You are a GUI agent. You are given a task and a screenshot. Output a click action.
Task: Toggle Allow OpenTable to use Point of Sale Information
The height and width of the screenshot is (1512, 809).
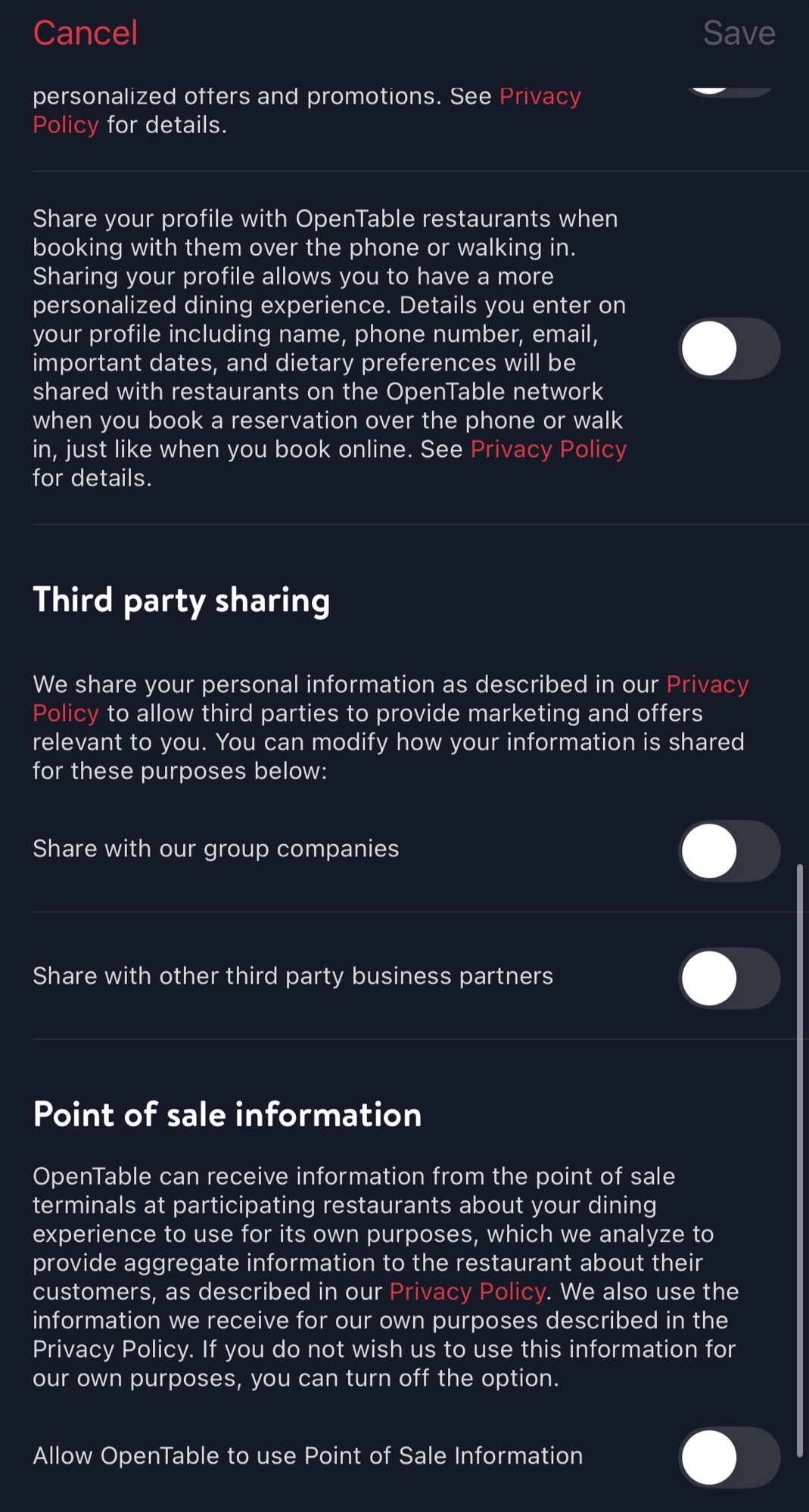[729, 1457]
